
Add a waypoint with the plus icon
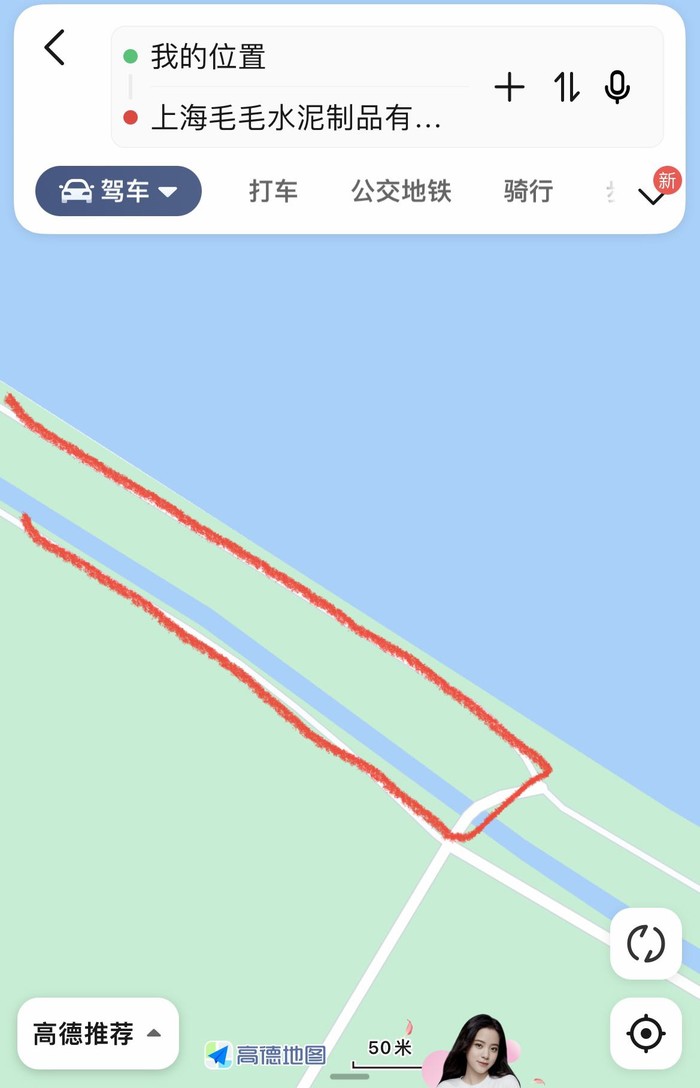tap(509, 88)
